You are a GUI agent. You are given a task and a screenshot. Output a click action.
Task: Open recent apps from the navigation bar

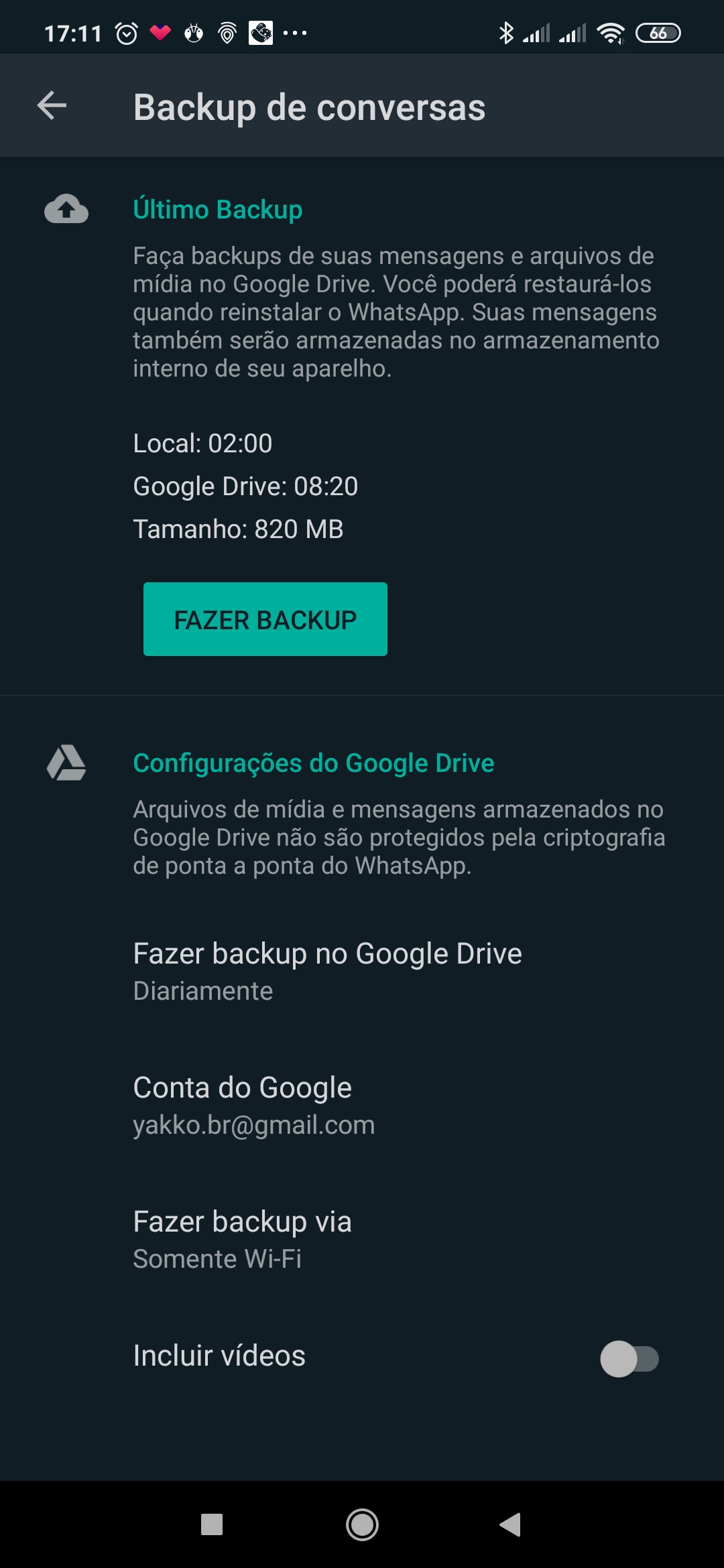click(212, 1524)
